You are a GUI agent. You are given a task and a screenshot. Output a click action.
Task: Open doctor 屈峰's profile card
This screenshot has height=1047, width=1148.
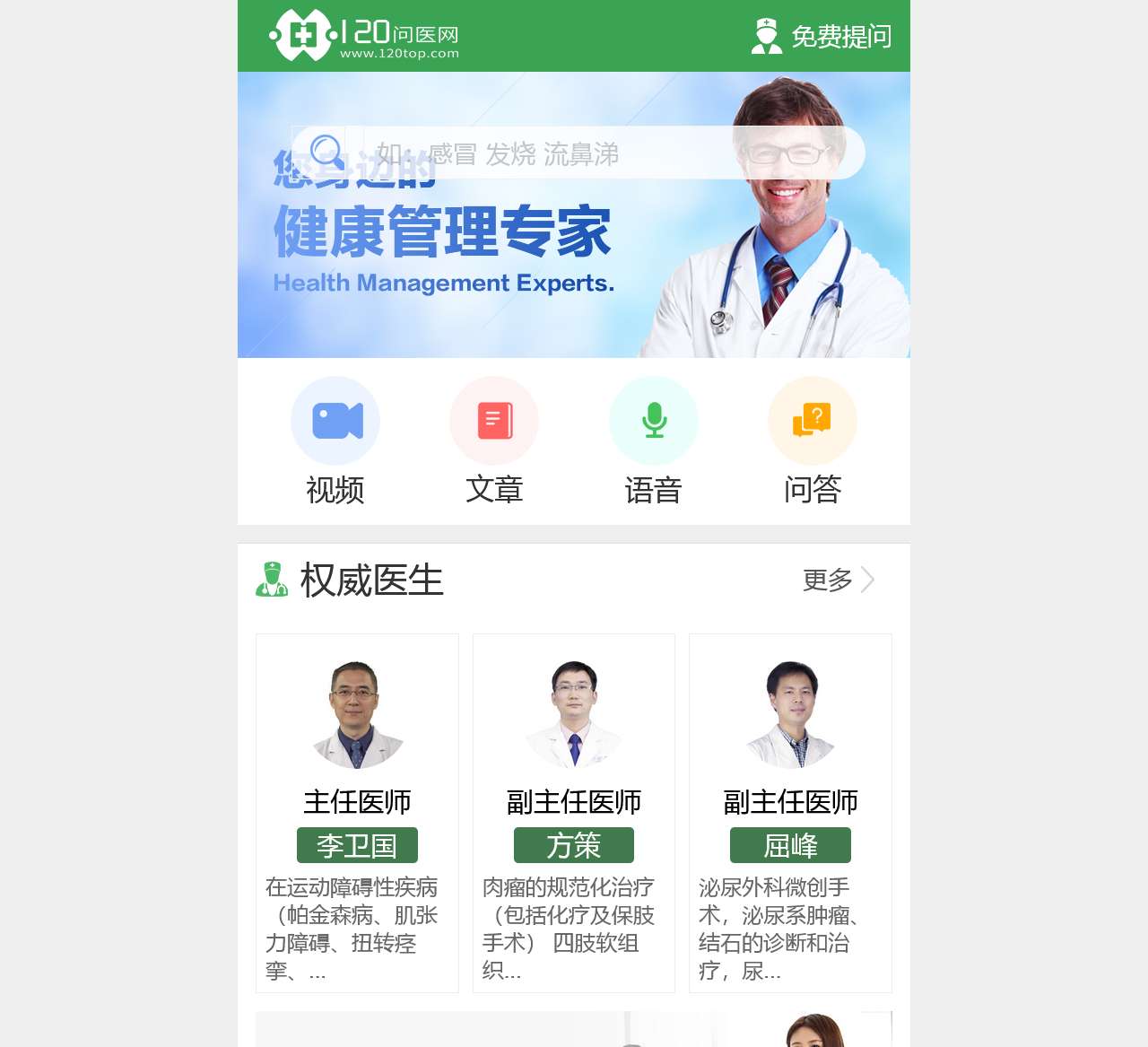(790, 812)
